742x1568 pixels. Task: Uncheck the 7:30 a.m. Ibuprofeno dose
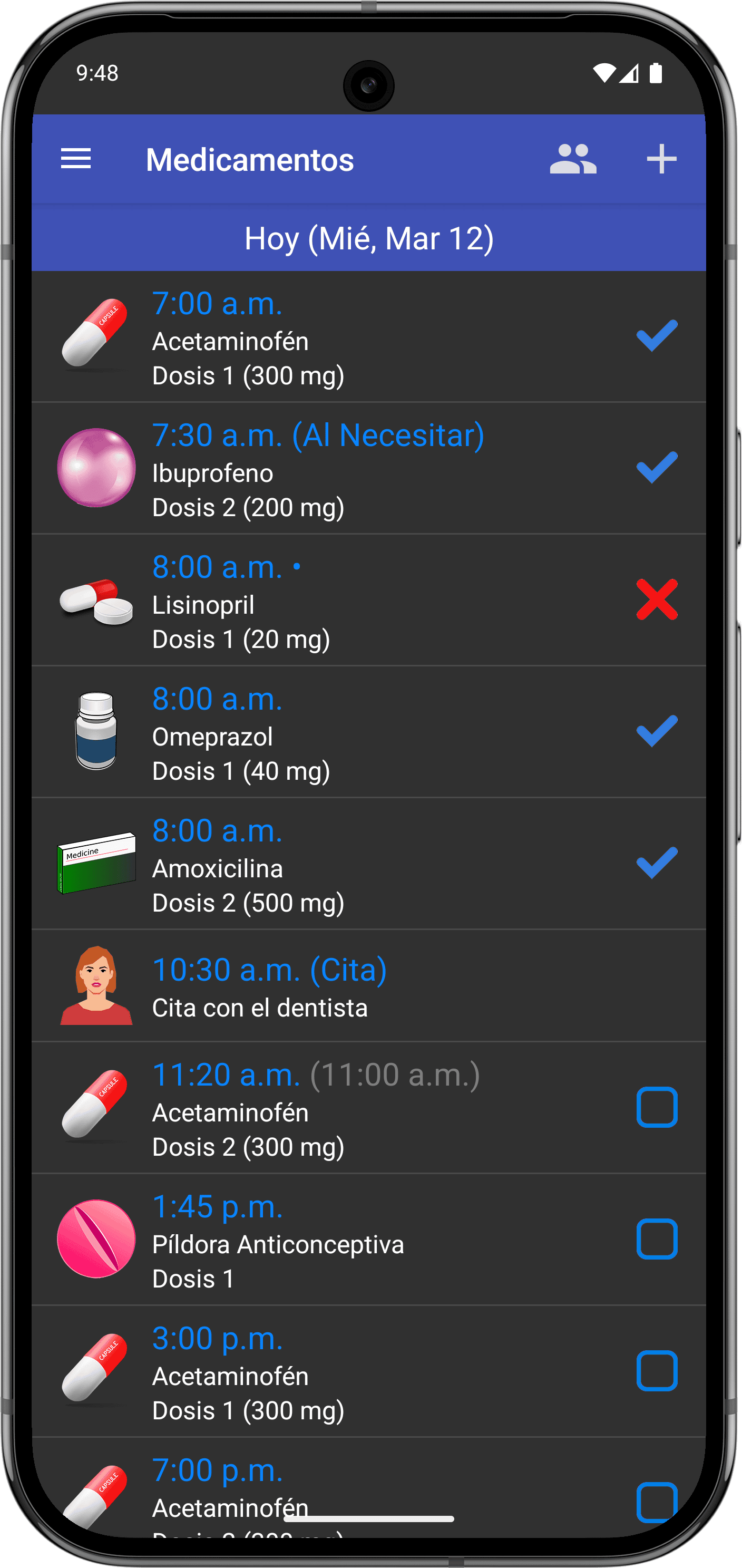(657, 468)
